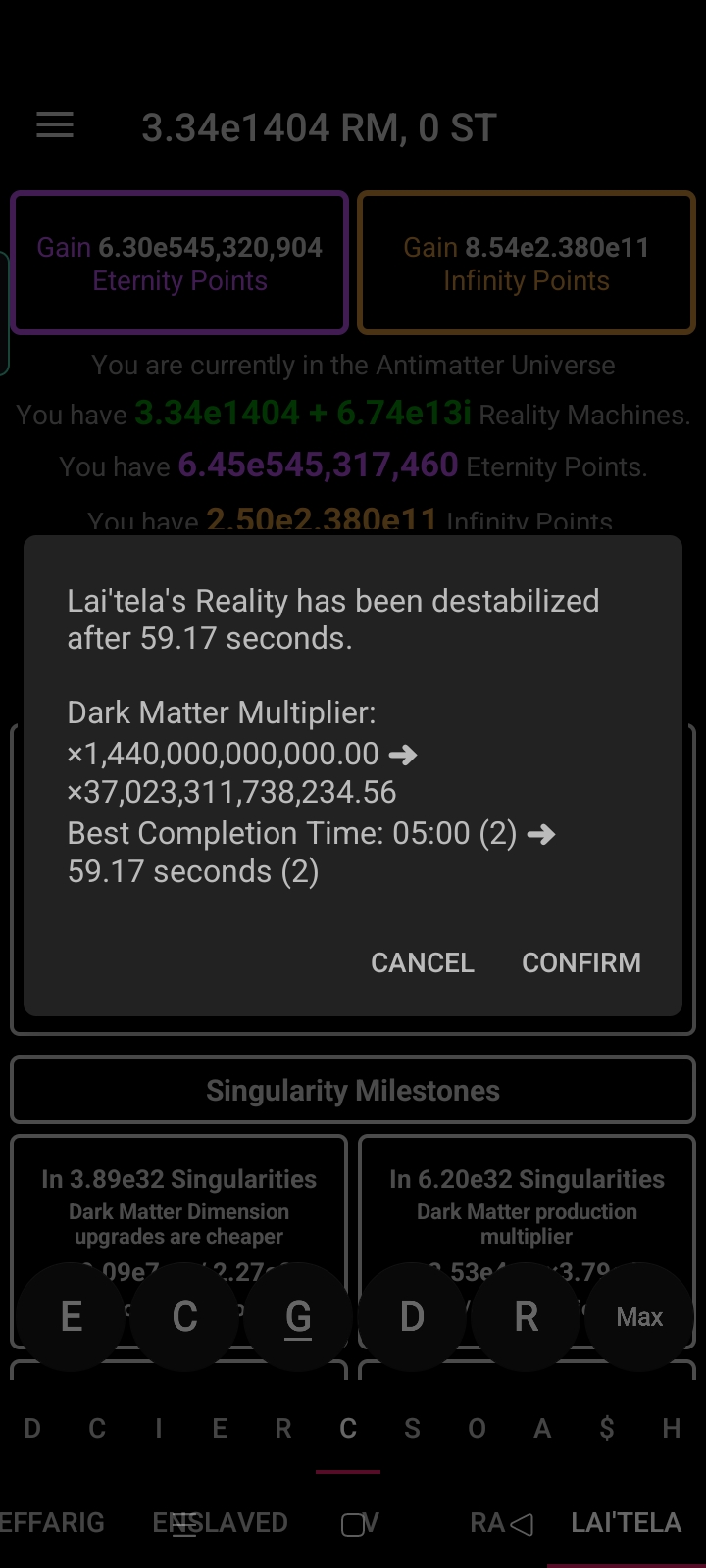Tap the underlined G quick-action button

[x=297, y=1317]
